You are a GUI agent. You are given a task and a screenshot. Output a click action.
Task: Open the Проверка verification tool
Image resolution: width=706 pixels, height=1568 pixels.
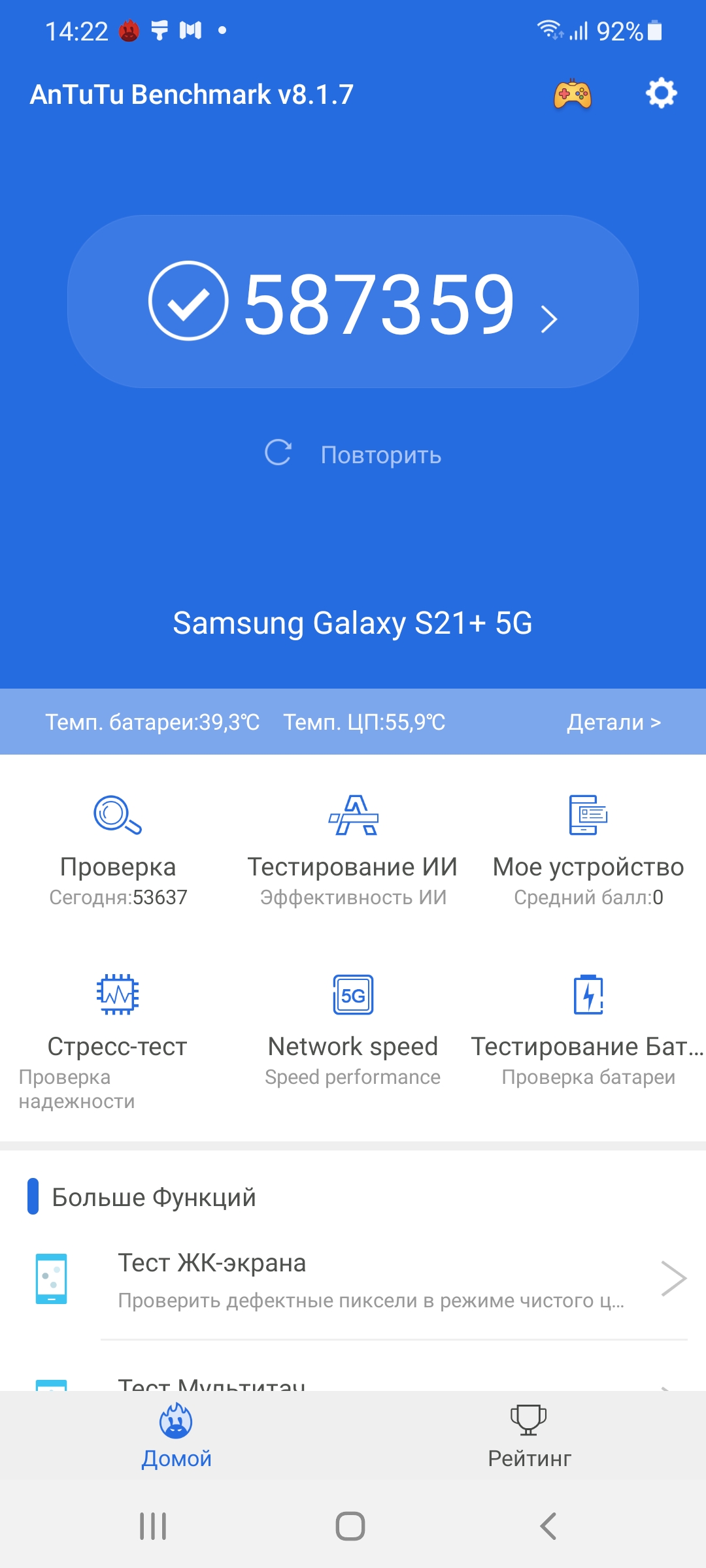pyautogui.click(x=118, y=849)
